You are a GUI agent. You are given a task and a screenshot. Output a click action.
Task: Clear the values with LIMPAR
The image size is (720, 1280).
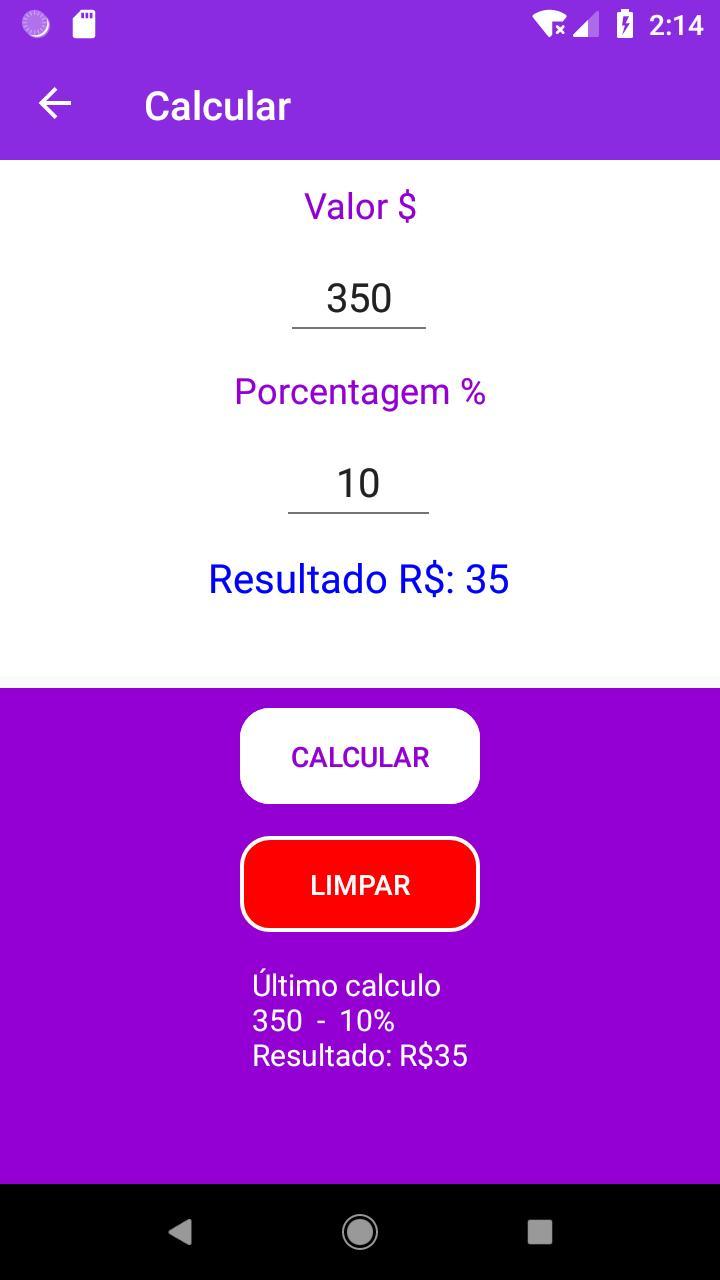point(360,884)
